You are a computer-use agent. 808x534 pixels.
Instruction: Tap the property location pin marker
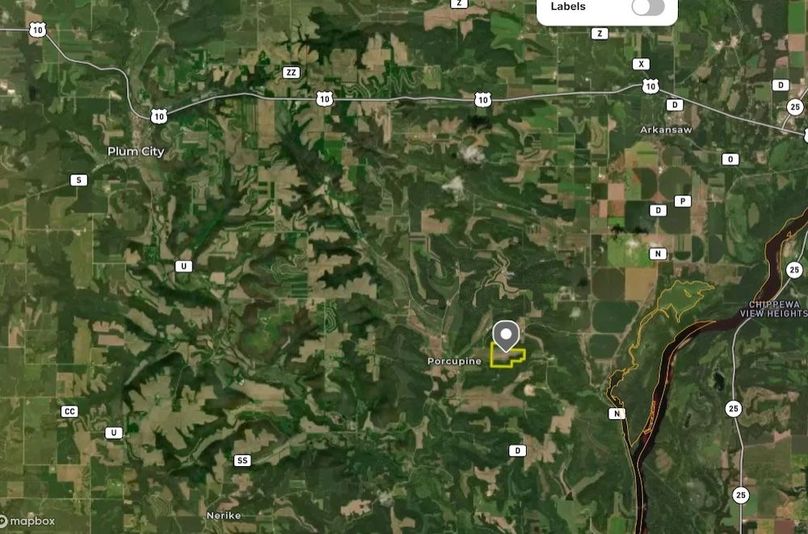tap(507, 335)
